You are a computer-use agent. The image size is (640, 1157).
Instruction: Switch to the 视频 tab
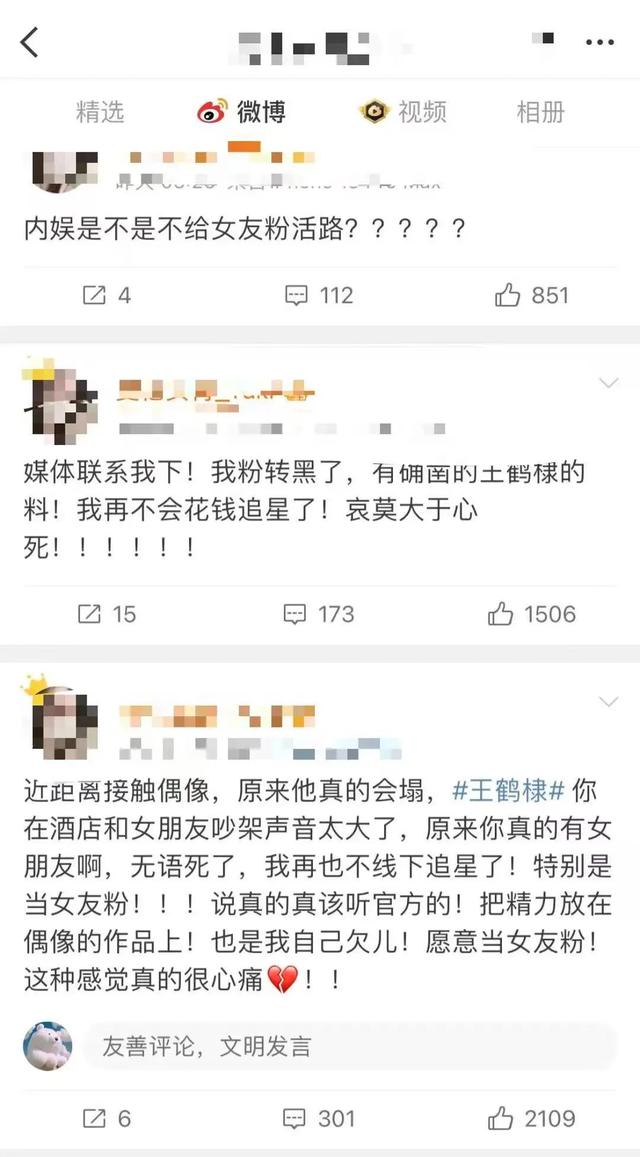(x=404, y=112)
